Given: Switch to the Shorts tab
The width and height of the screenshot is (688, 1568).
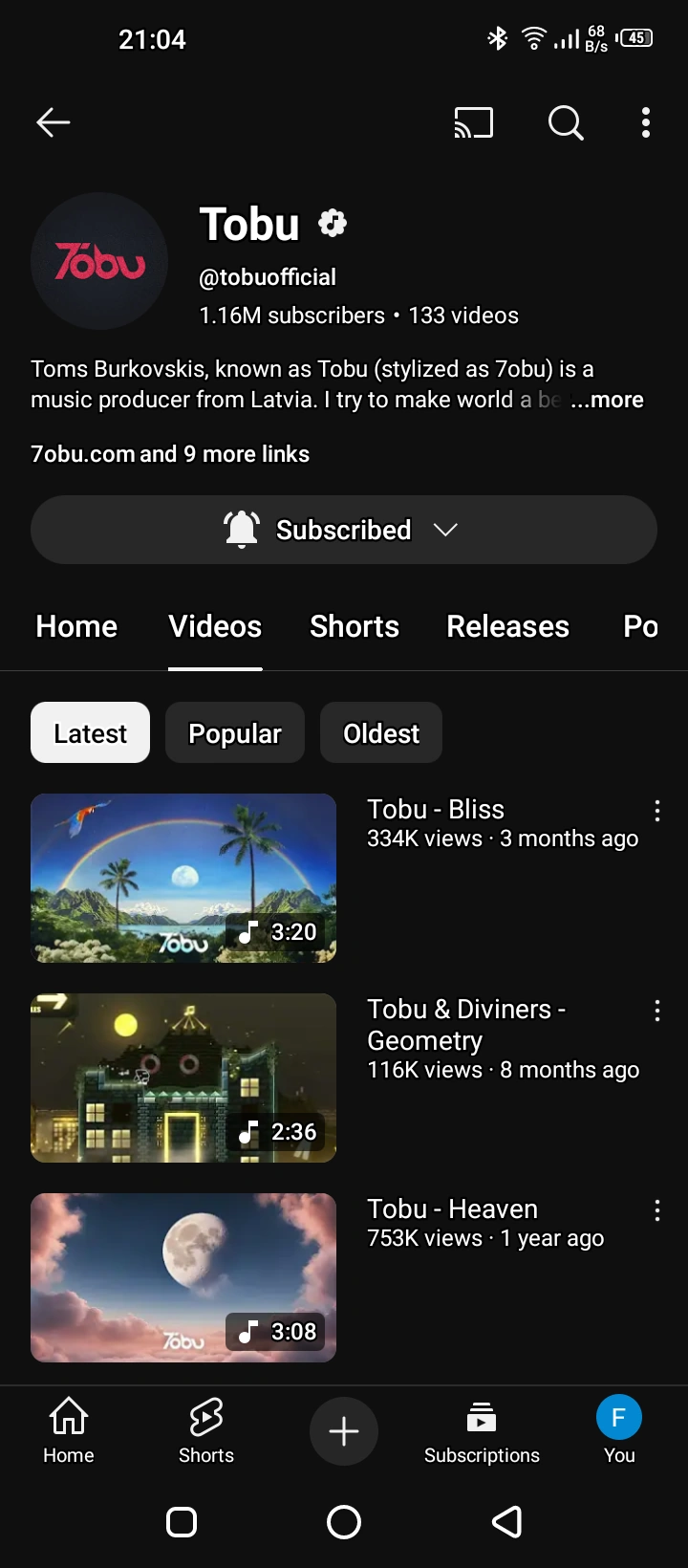Looking at the screenshot, I should click(x=354, y=626).
